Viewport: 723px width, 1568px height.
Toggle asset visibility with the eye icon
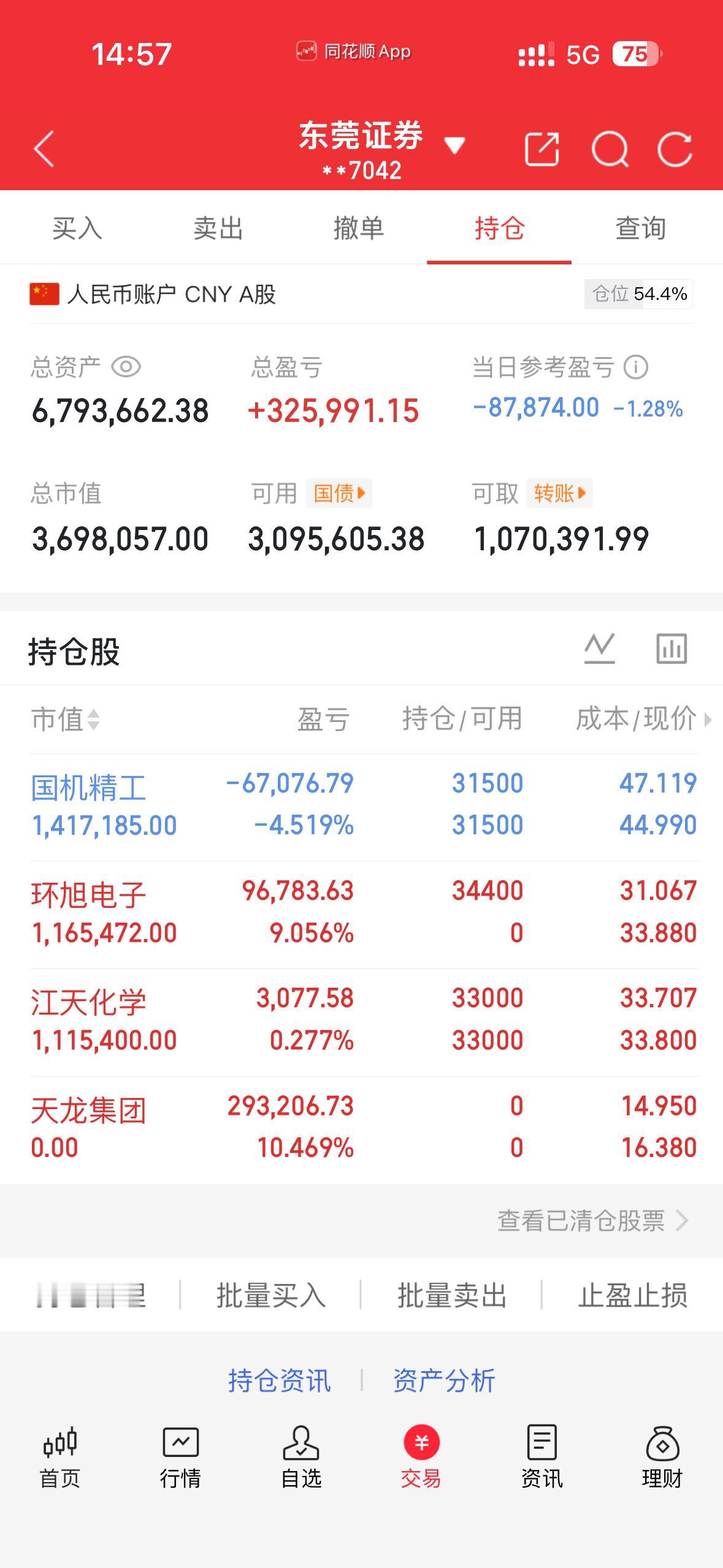[x=126, y=368]
